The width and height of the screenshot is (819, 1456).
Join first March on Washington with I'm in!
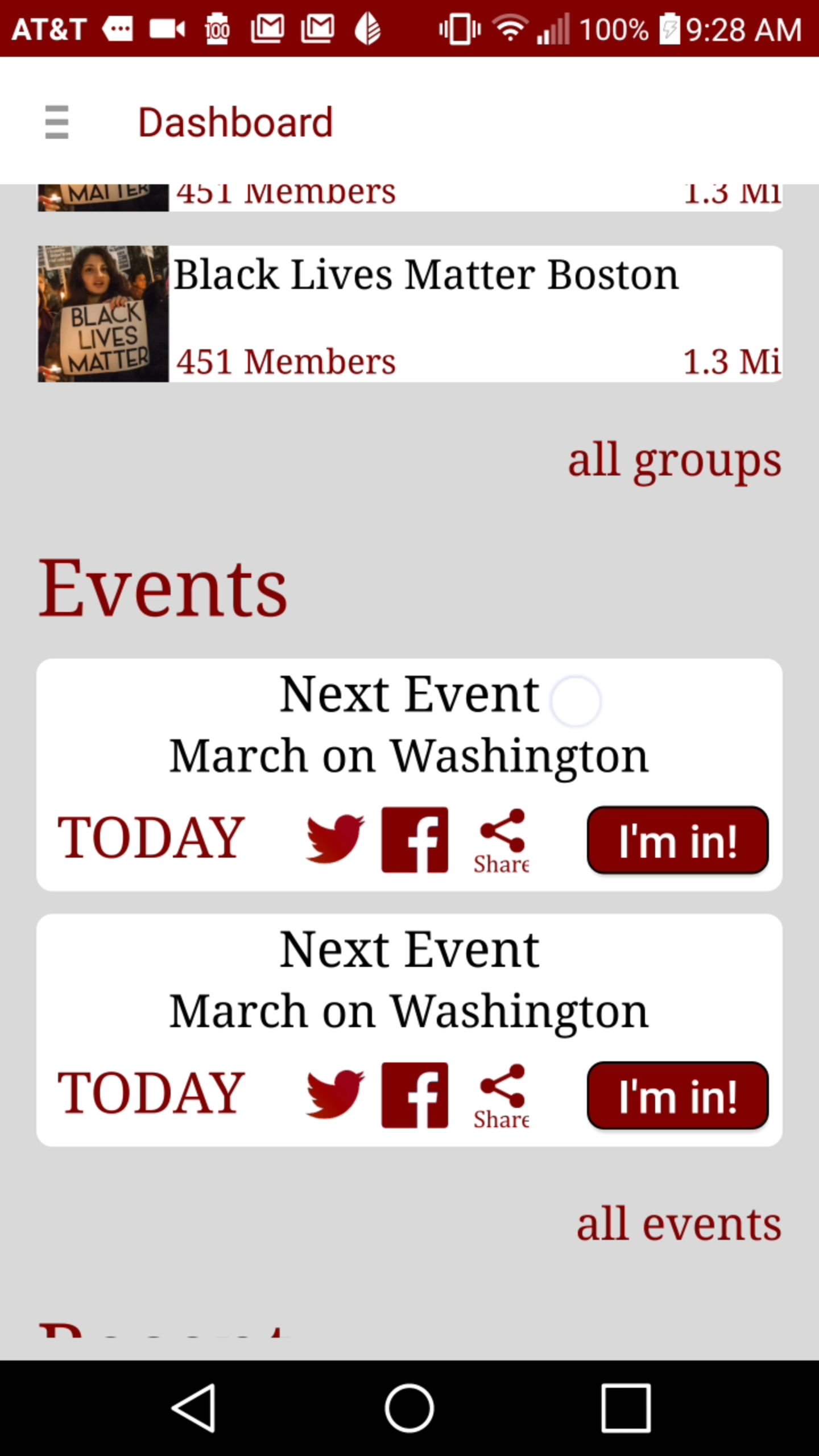click(677, 840)
